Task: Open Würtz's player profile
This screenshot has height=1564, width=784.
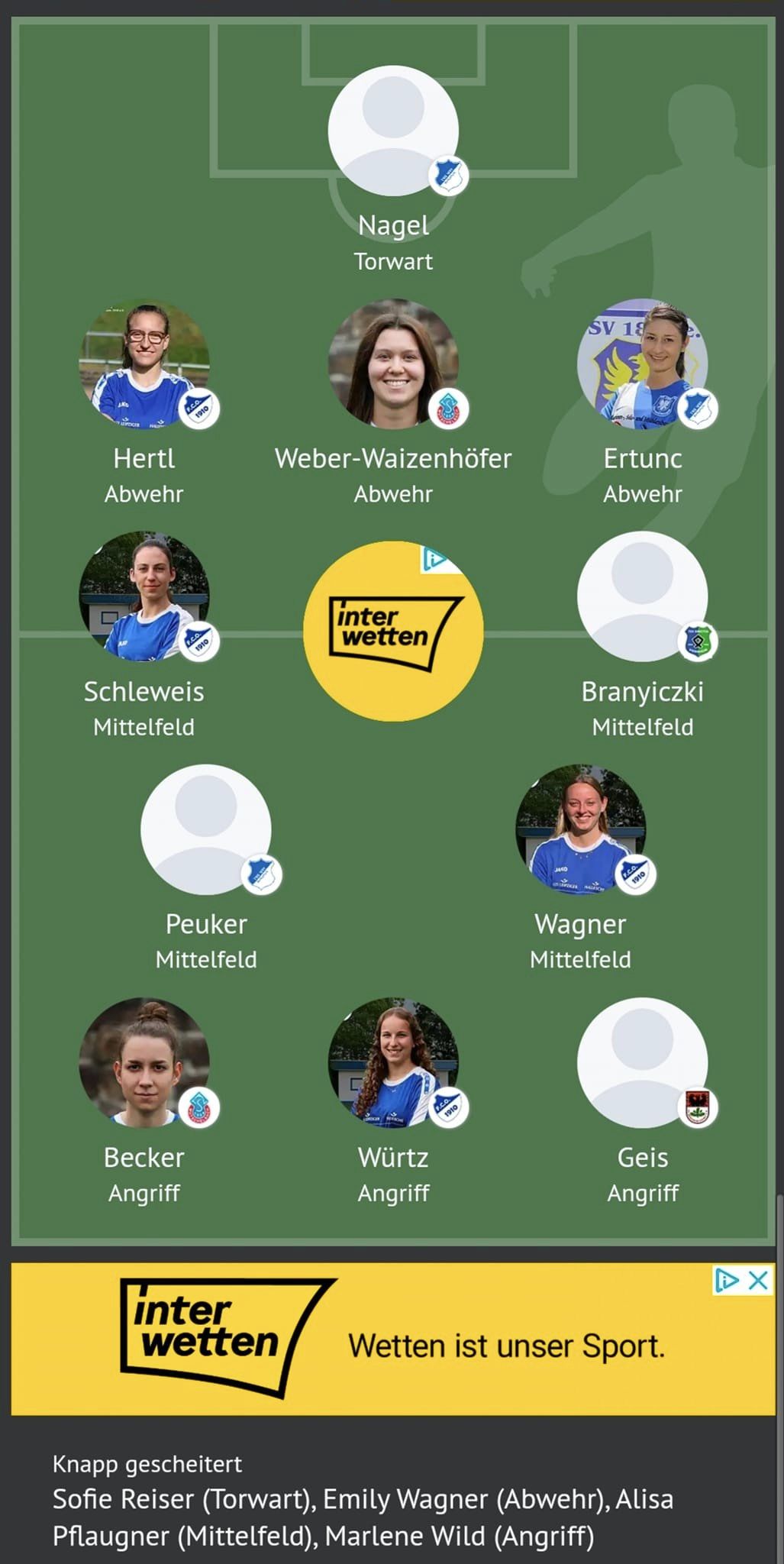Action: pos(392,1062)
